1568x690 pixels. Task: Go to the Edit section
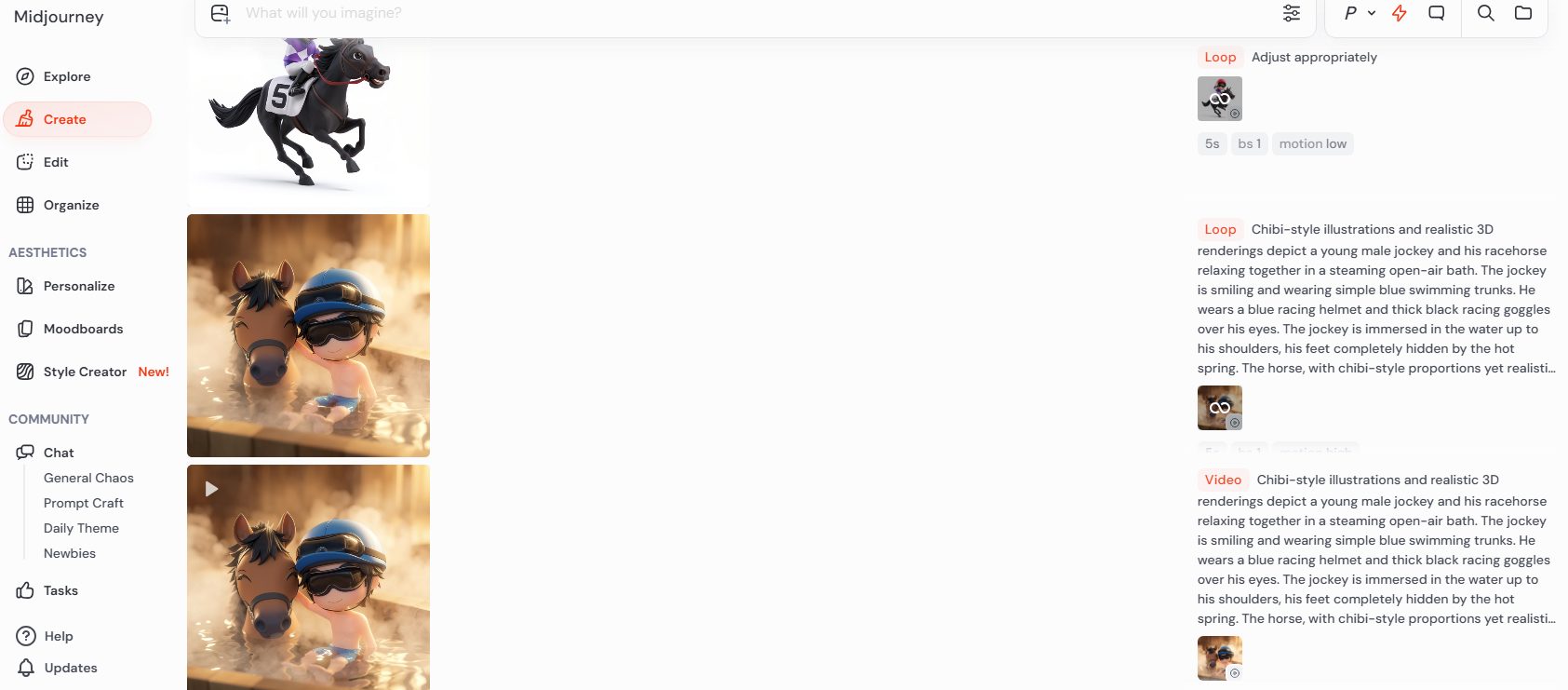point(56,162)
